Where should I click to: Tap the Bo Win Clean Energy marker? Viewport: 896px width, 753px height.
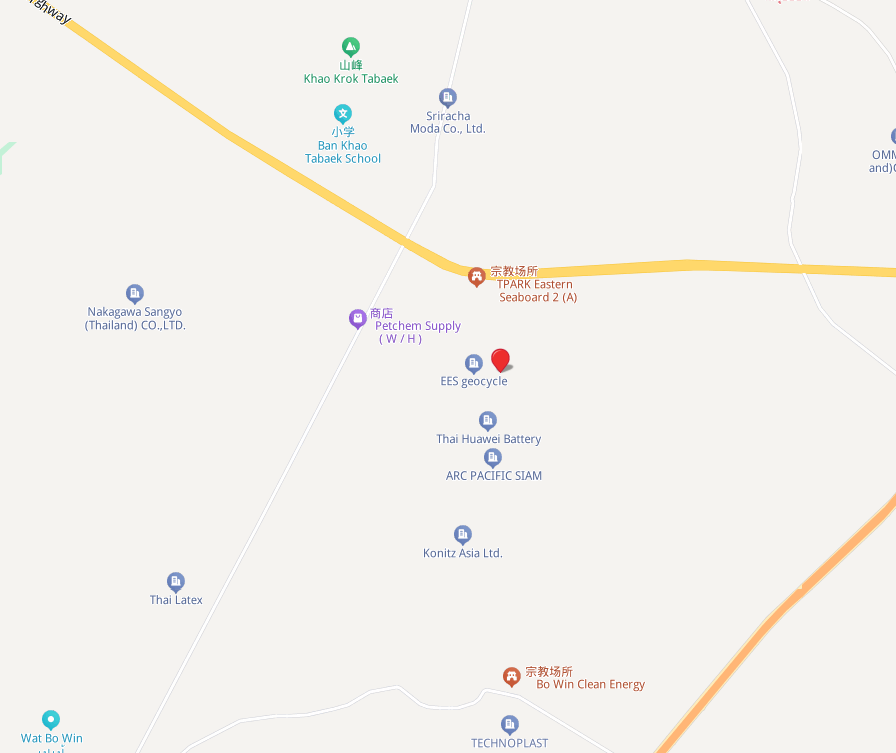512,677
